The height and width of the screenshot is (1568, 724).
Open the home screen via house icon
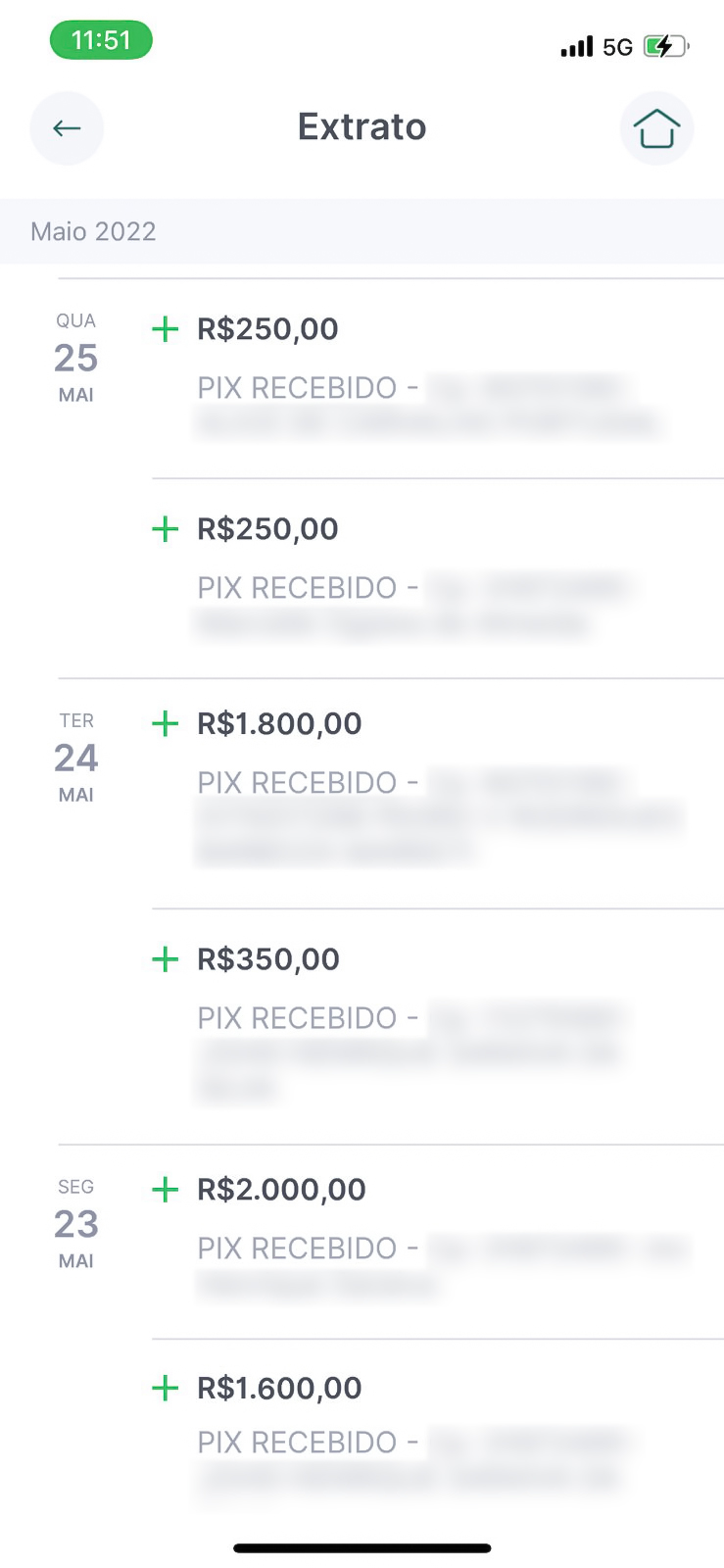pos(656,128)
